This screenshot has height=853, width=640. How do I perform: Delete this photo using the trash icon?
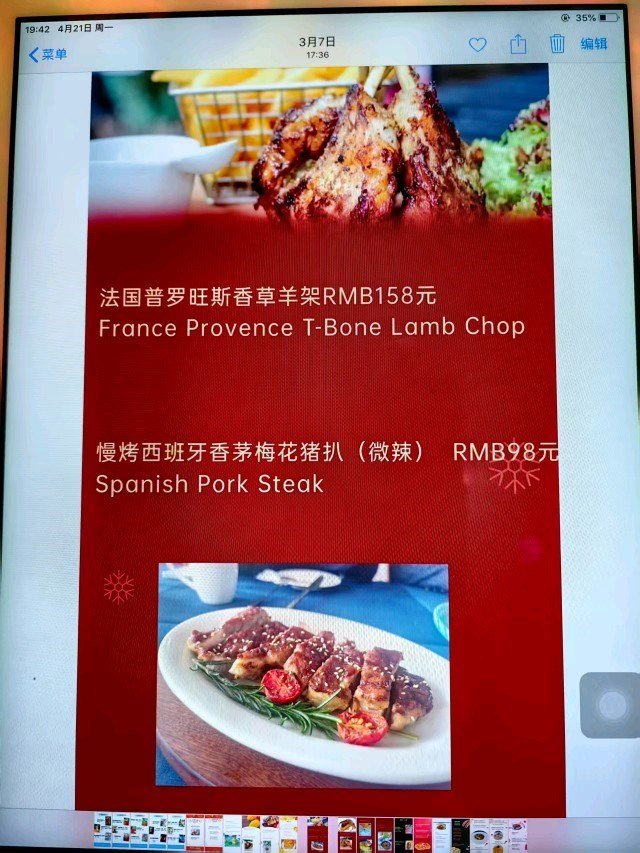[557, 44]
